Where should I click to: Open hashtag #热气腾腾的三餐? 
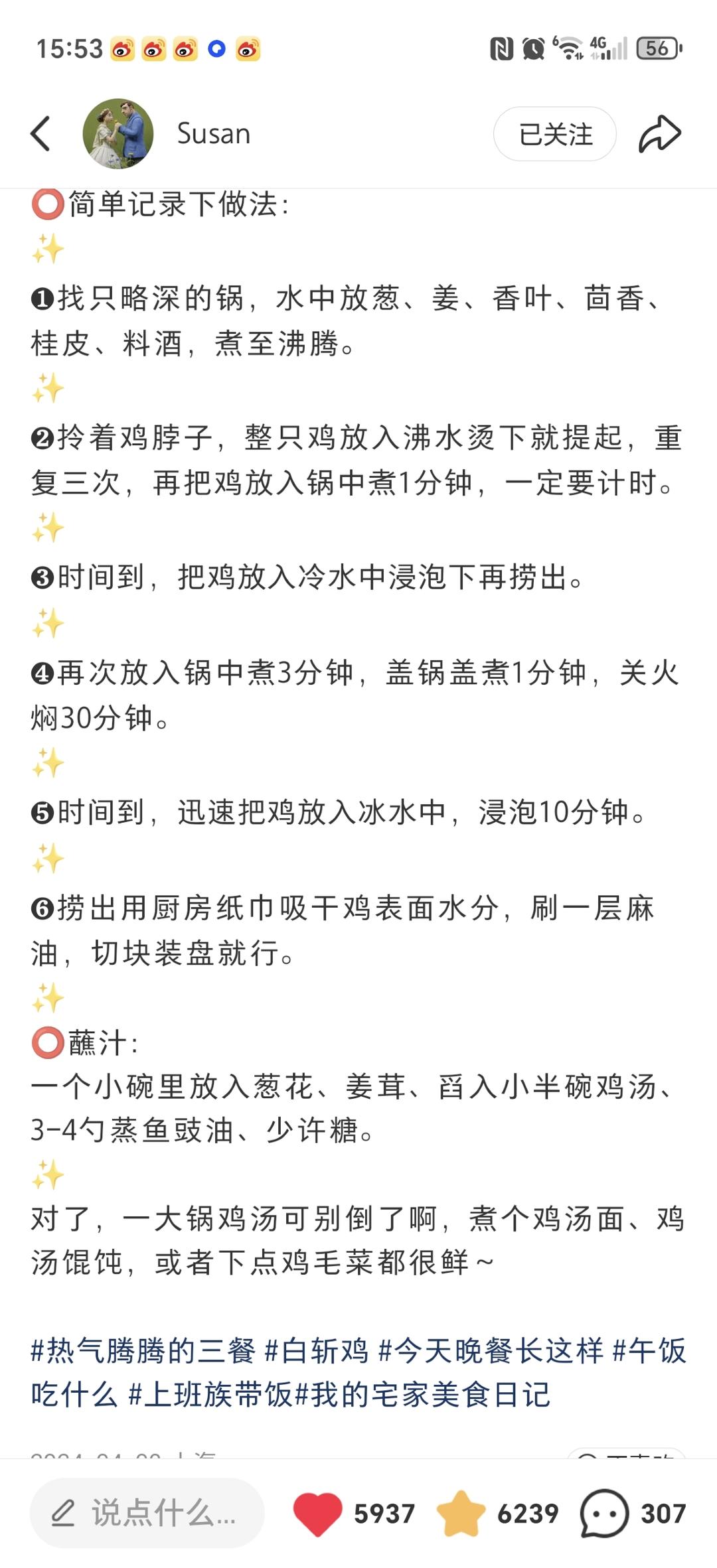143,1351
